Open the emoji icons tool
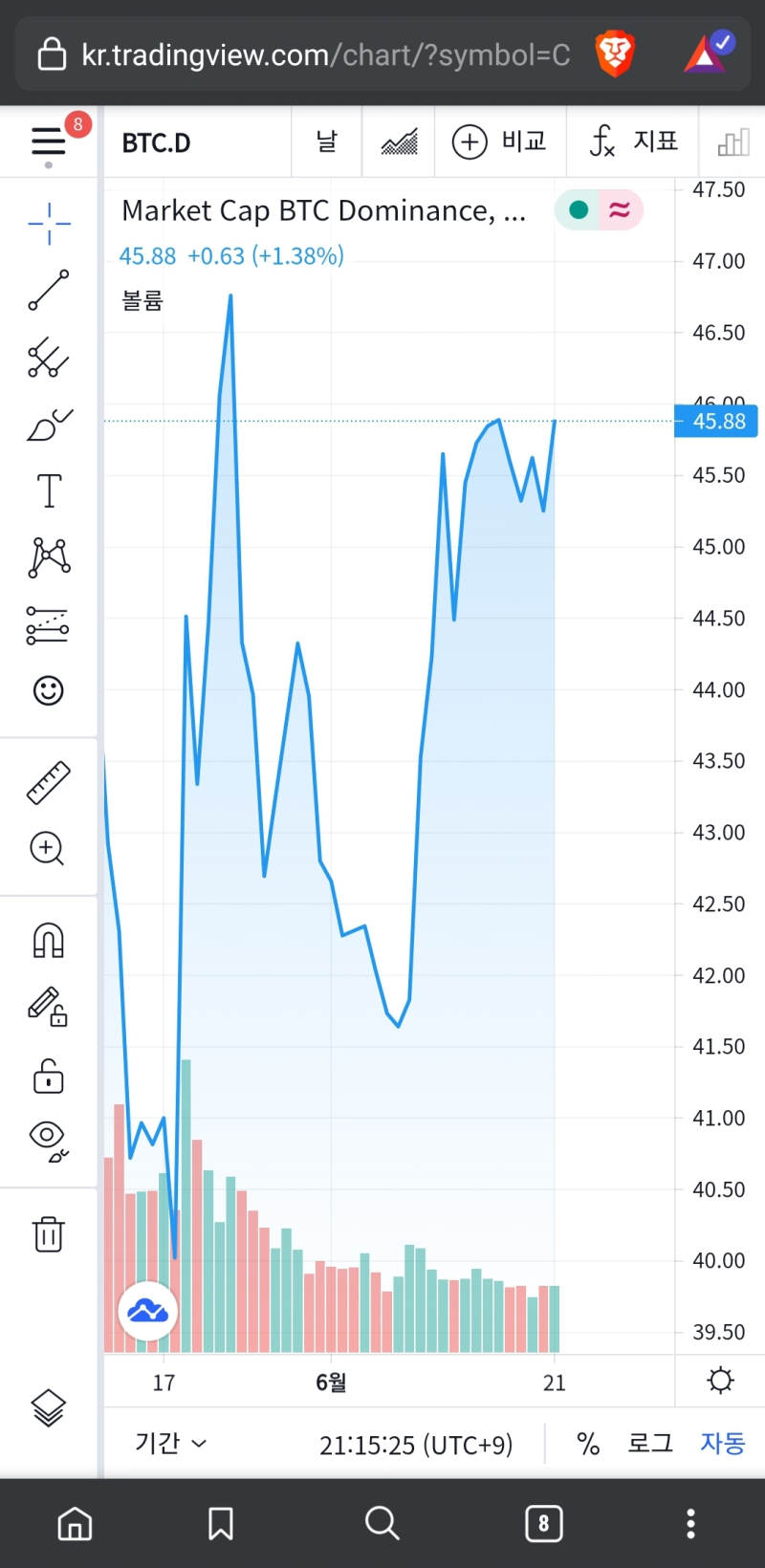This screenshot has width=765, height=1568. [x=49, y=690]
